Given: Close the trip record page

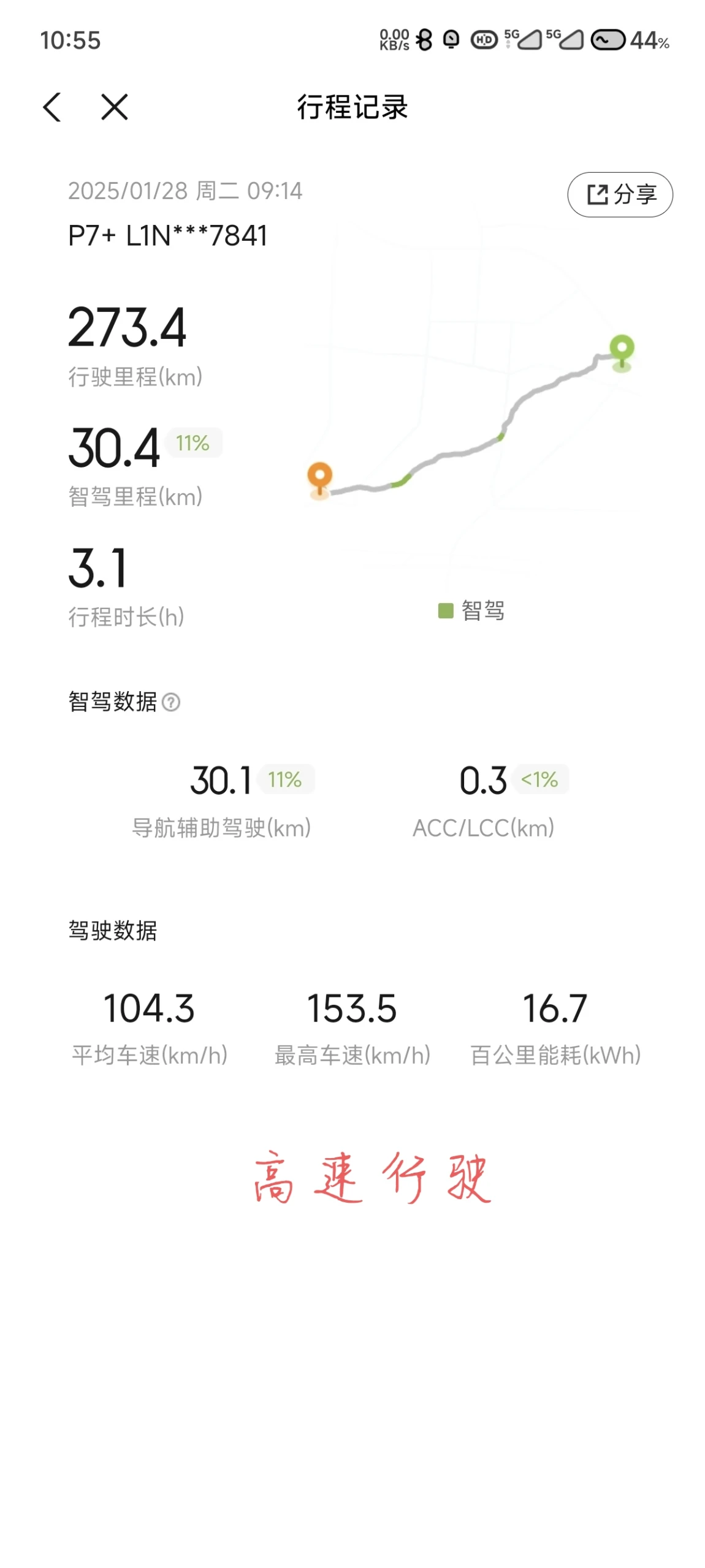Looking at the screenshot, I should click(x=114, y=107).
